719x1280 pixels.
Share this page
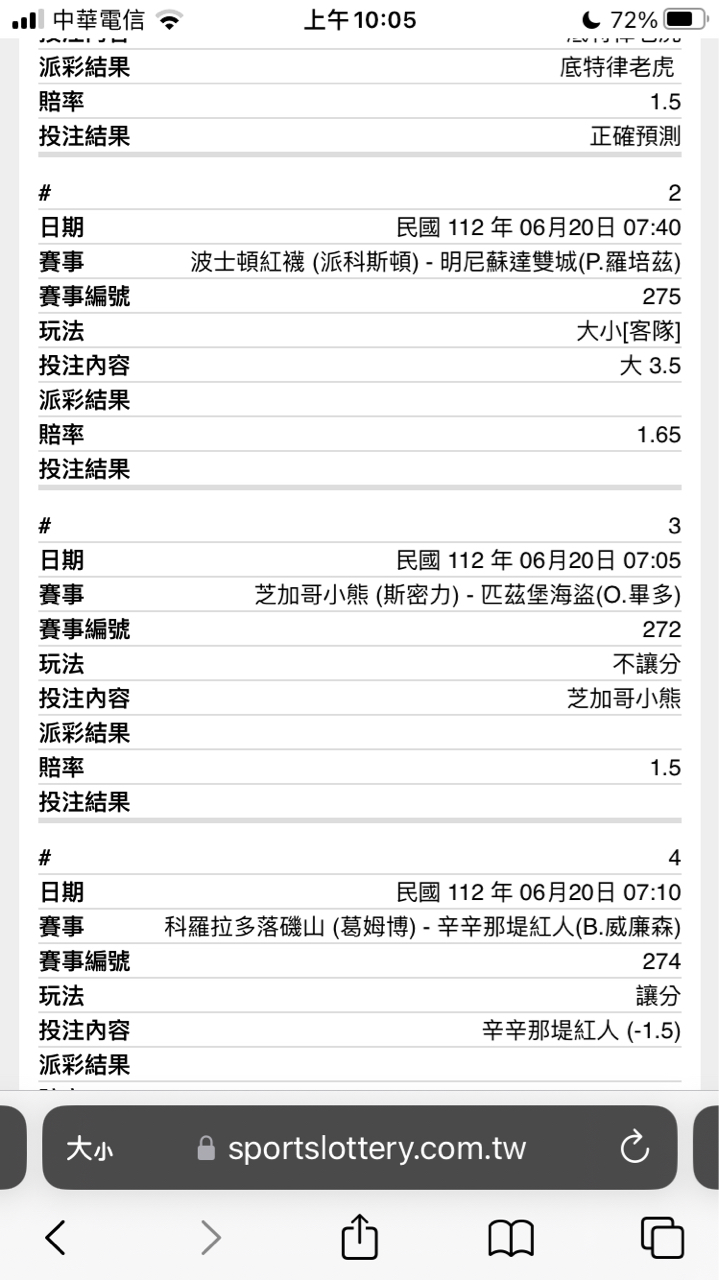[360, 1238]
